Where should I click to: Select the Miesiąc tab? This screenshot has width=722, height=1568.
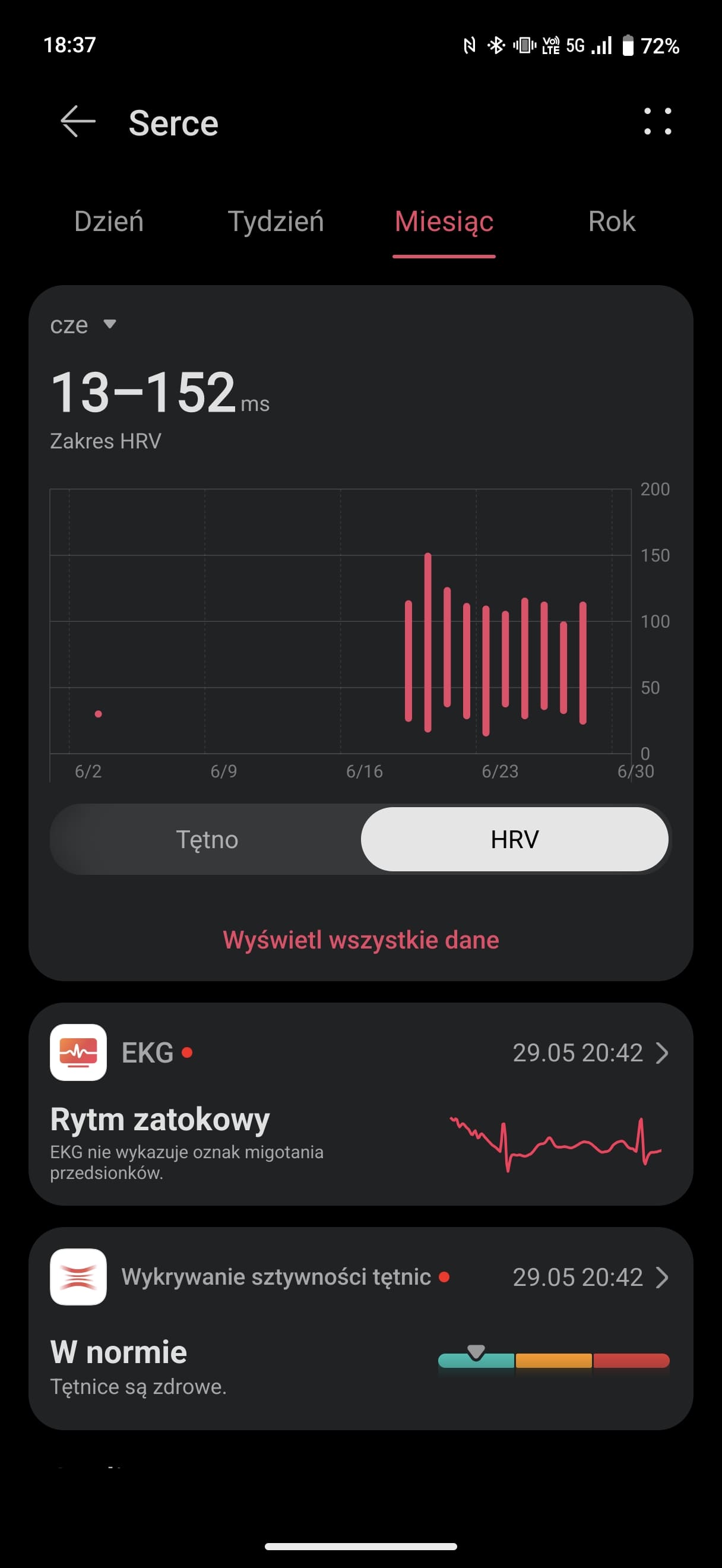point(444,222)
